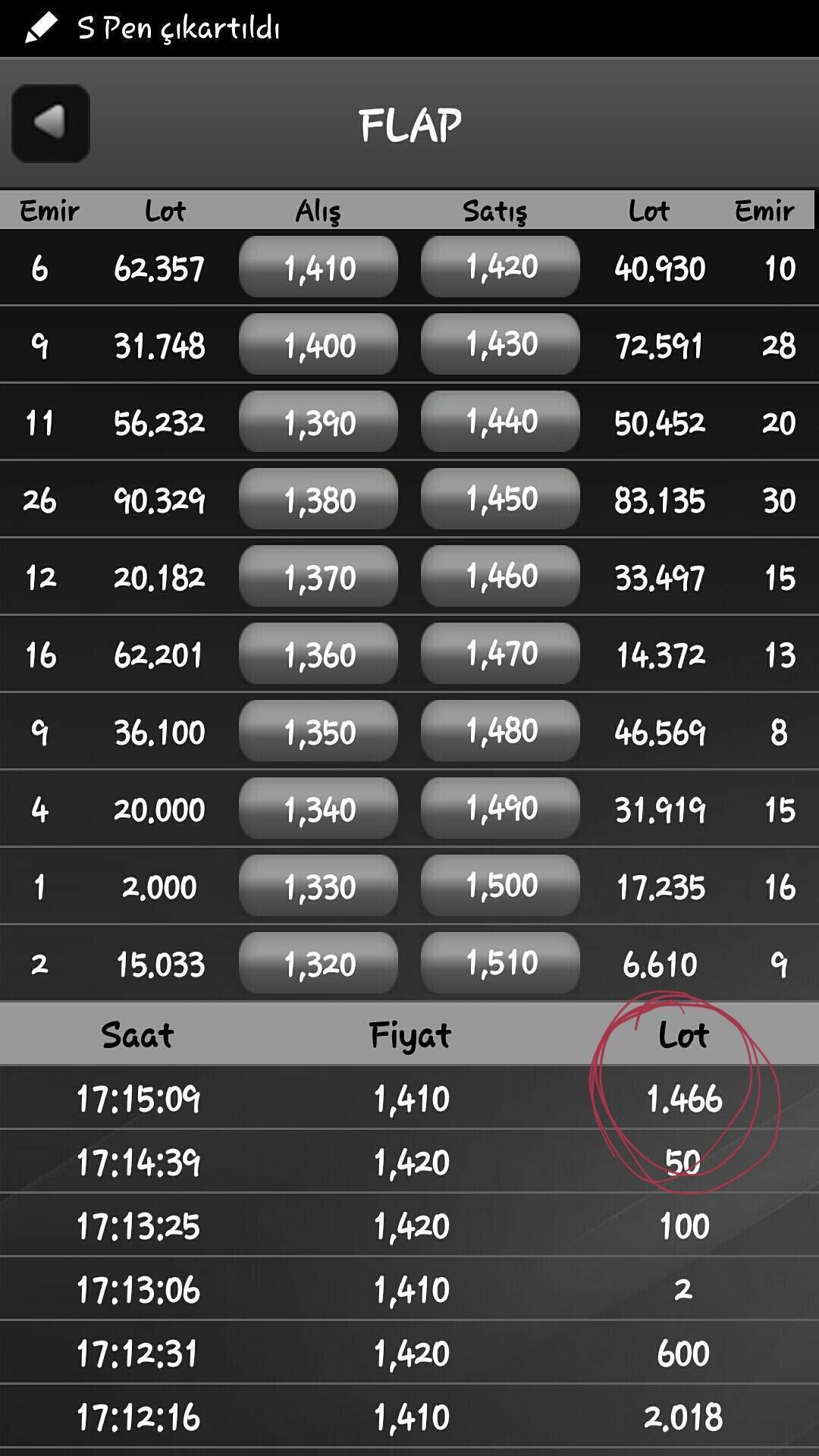Image resolution: width=819 pixels, height=1456 pixels.
Task: Go back using the arrow button
Action: [51, 123]
